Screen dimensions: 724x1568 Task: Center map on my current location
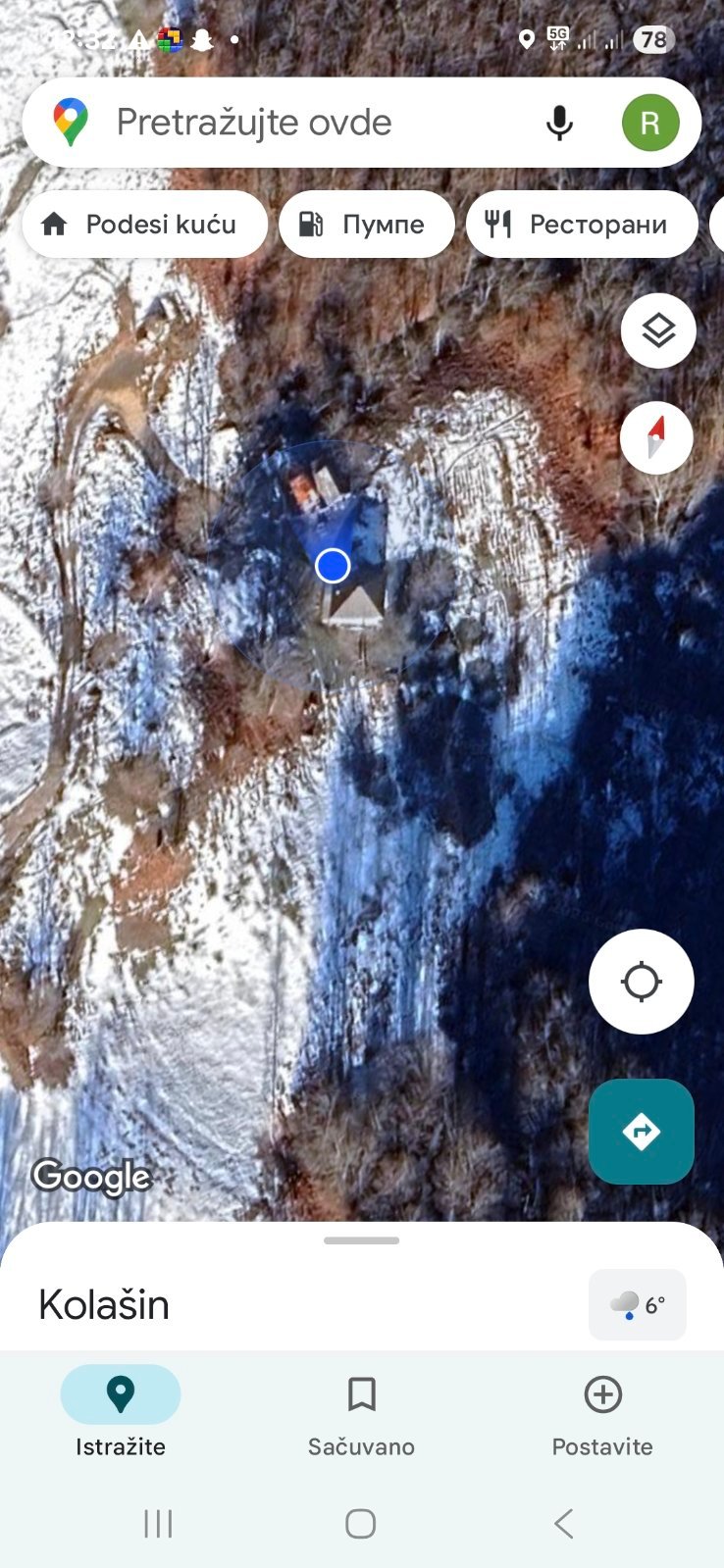[641, 981]
